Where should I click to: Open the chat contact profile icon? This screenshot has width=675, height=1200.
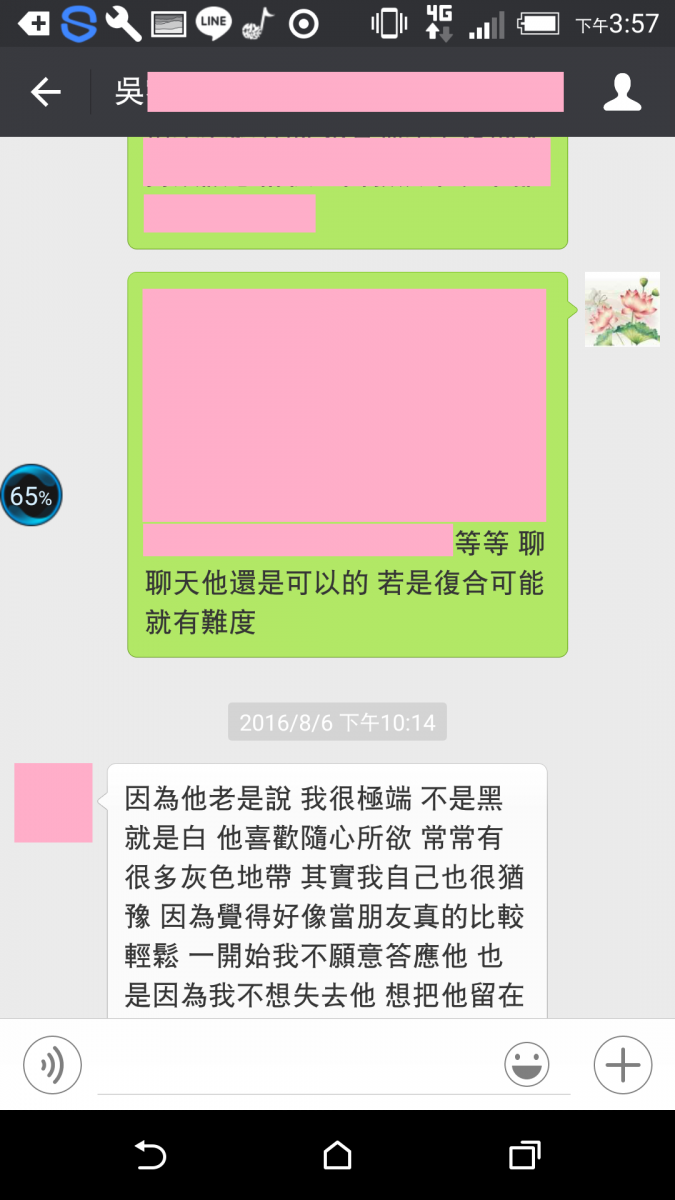[x=622, y=93]
